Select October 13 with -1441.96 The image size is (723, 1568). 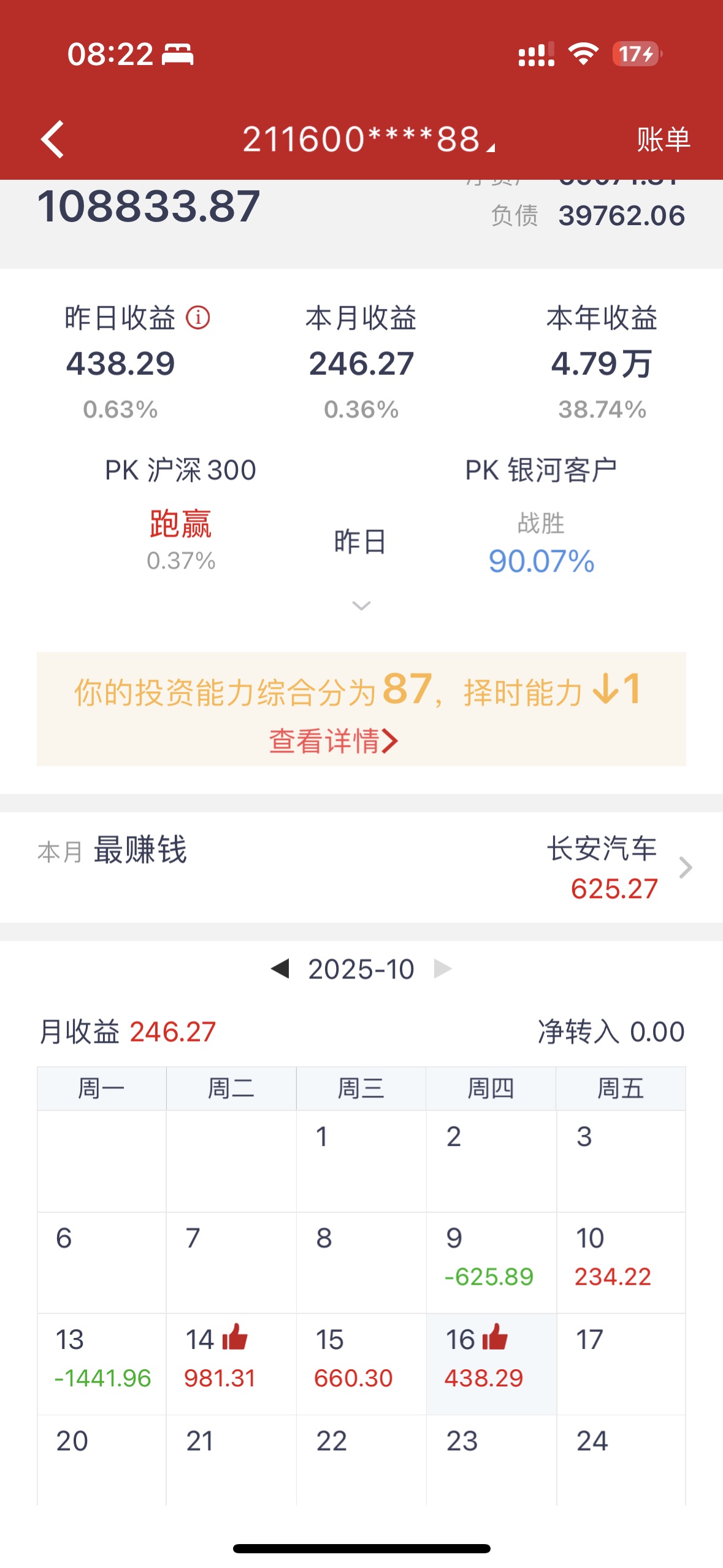coord(102,1364)
